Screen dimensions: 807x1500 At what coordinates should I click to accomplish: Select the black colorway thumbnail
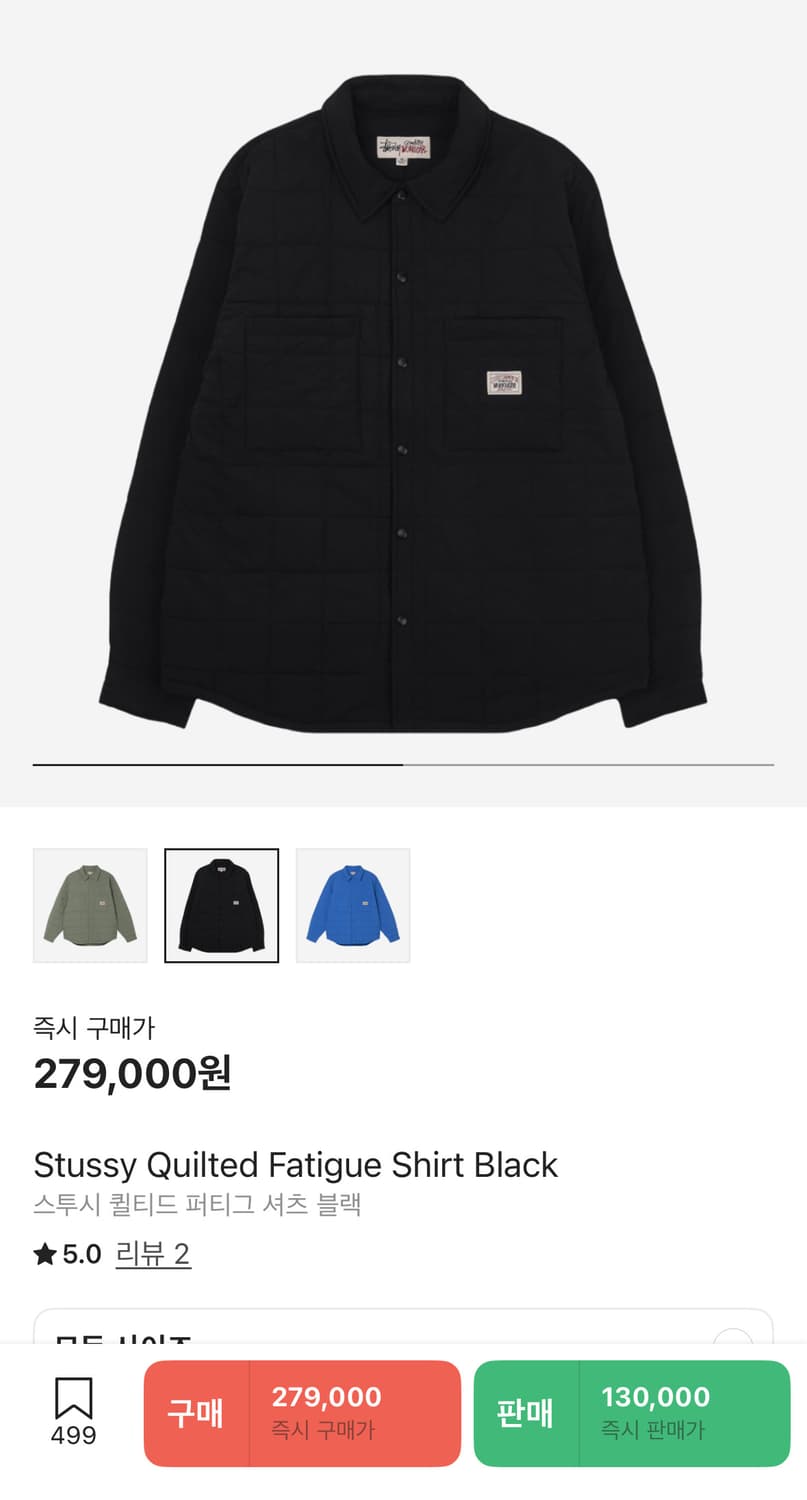click(221, 904)
